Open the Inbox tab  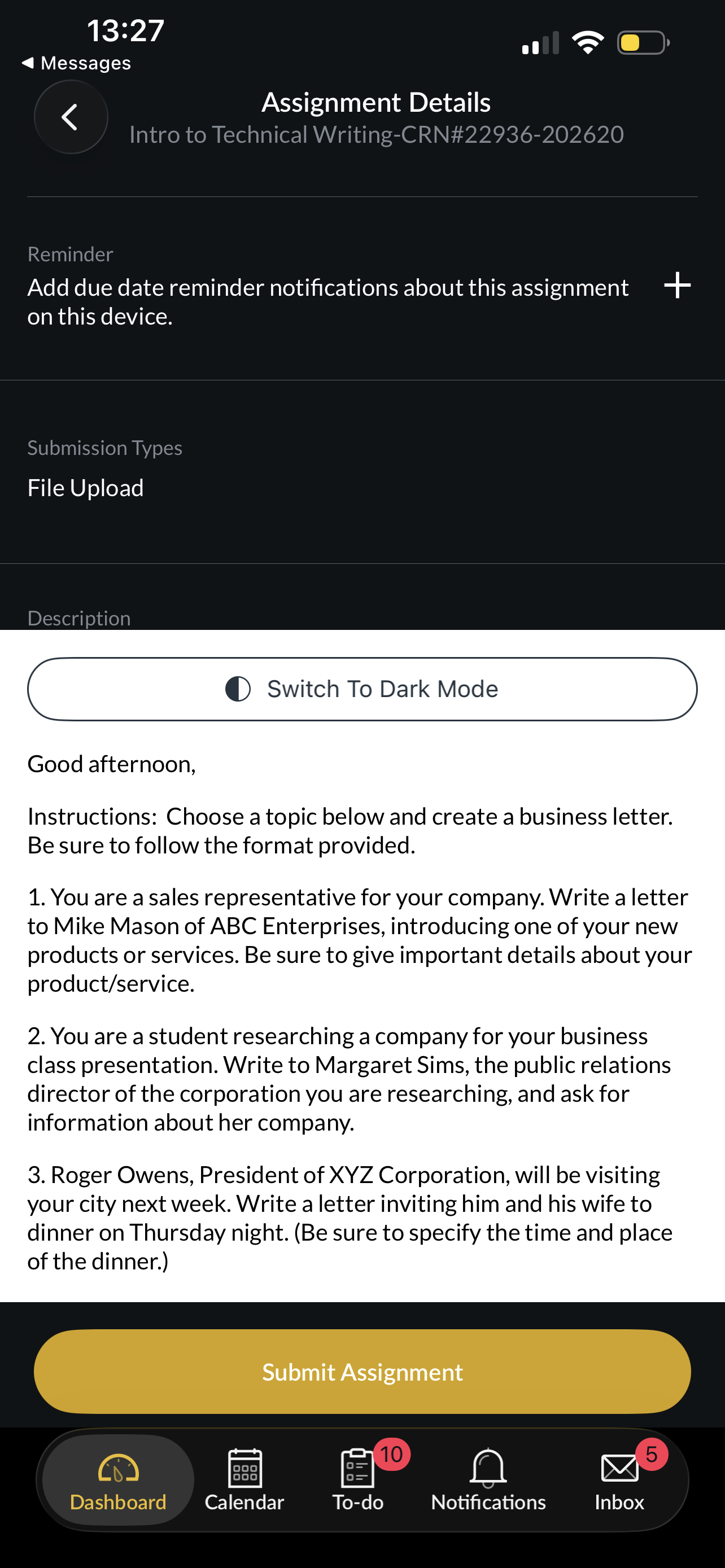pos(619,1480)
